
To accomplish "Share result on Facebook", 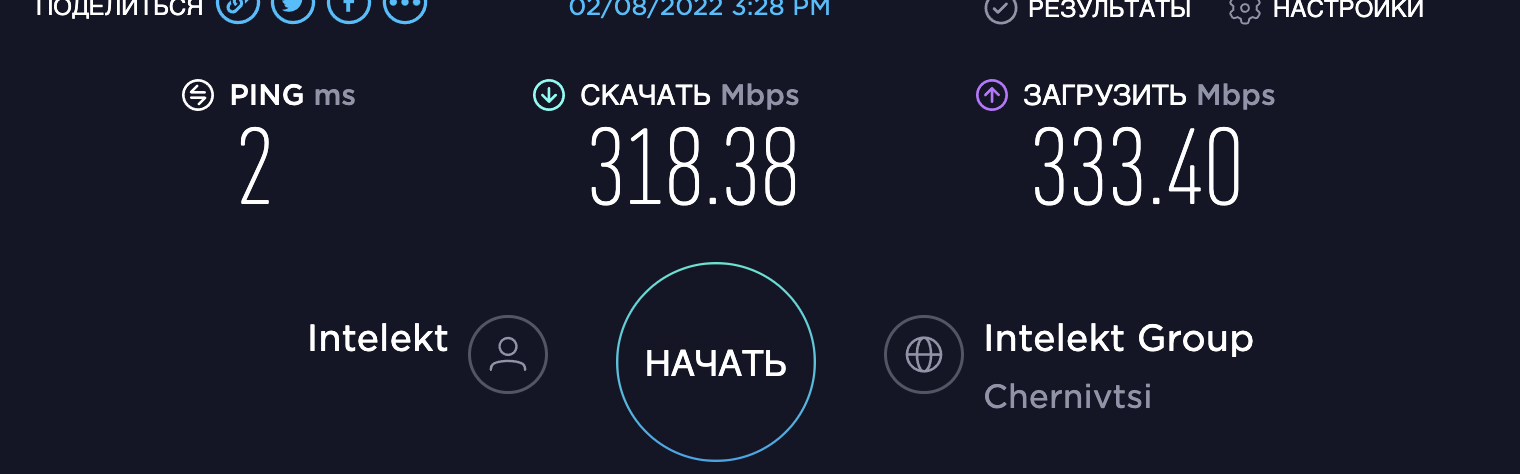I will click(x=349, y=6).
